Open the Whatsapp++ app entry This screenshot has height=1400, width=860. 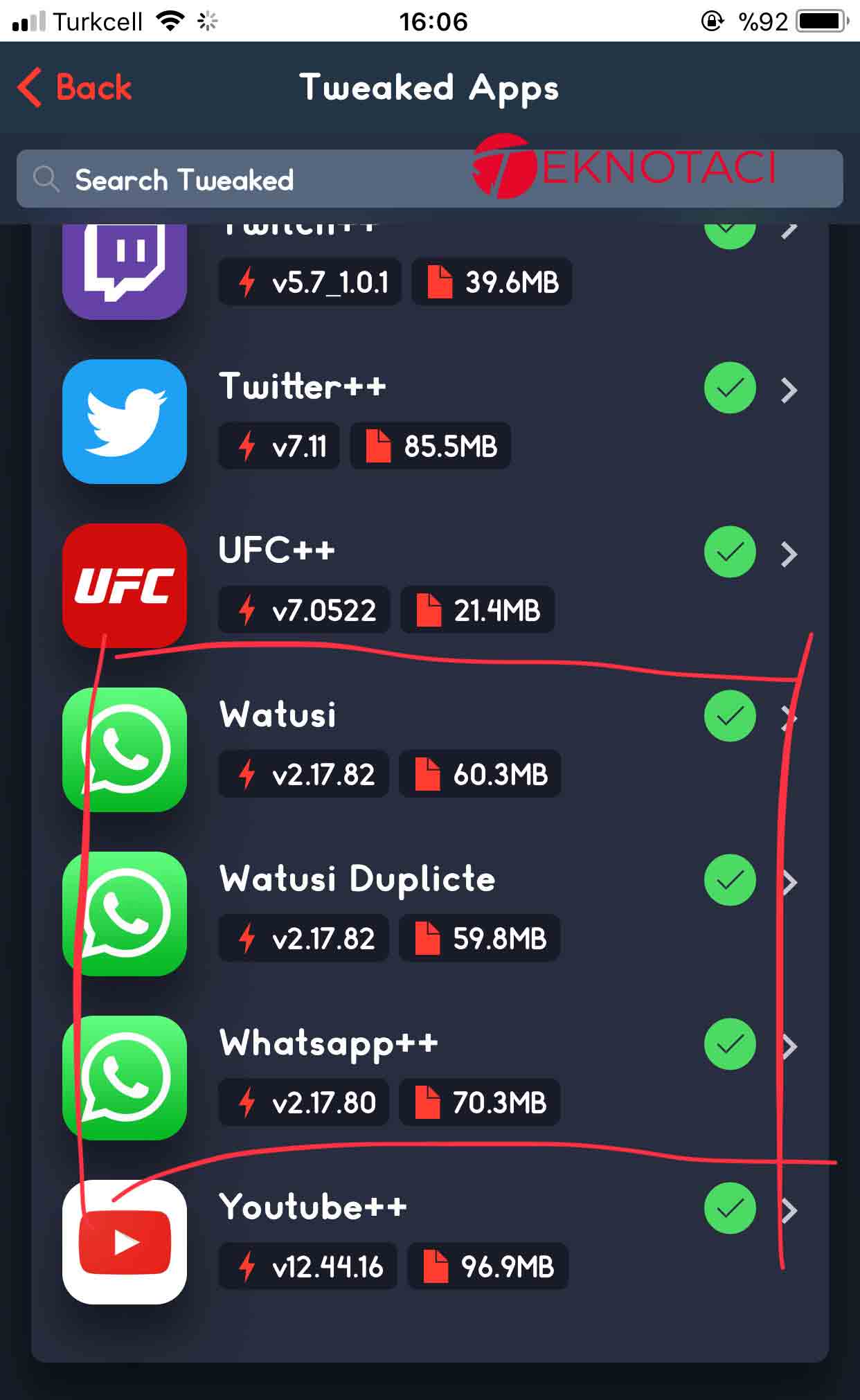coord(429,1077)
